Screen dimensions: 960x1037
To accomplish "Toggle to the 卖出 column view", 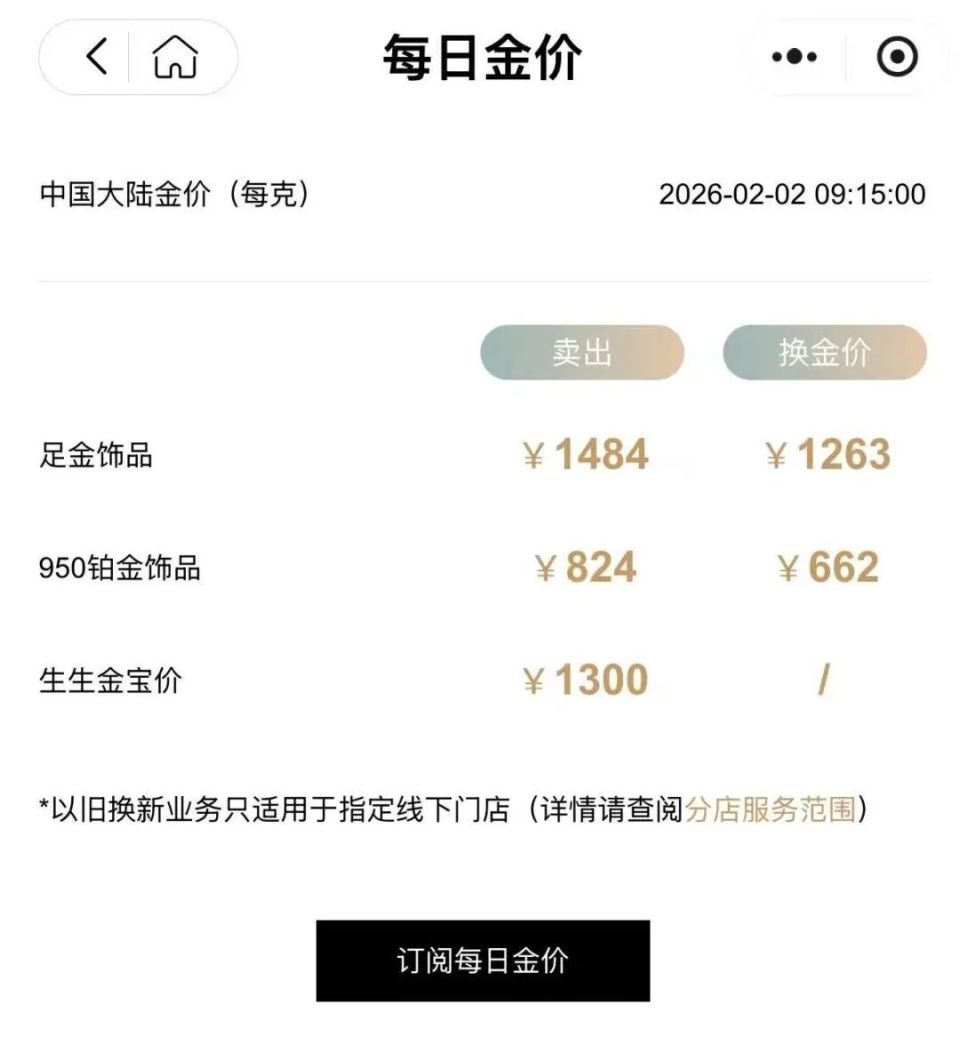I will click(x=582, y=352).
